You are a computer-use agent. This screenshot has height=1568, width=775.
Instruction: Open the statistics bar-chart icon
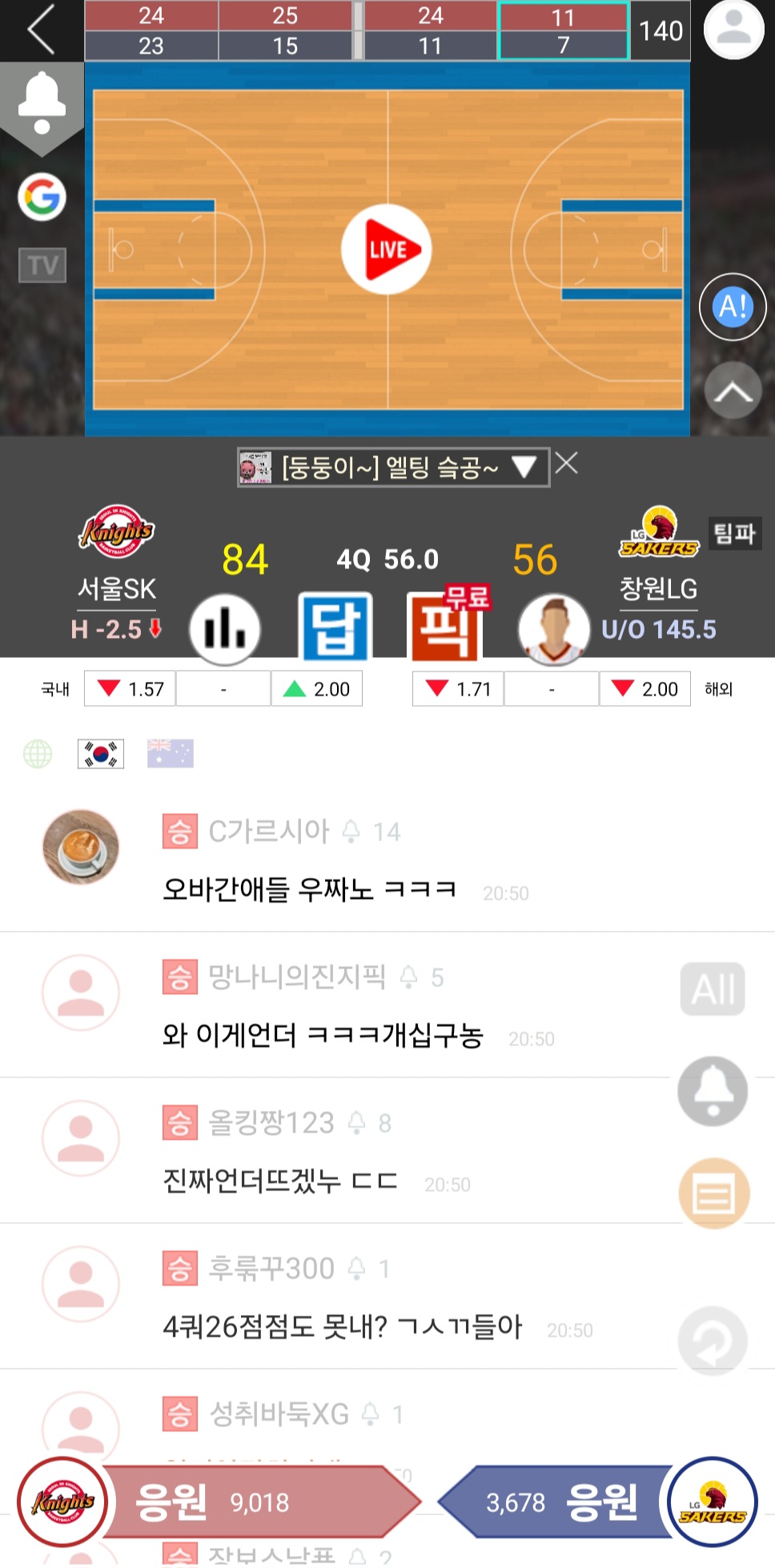[x=225, y=629]
